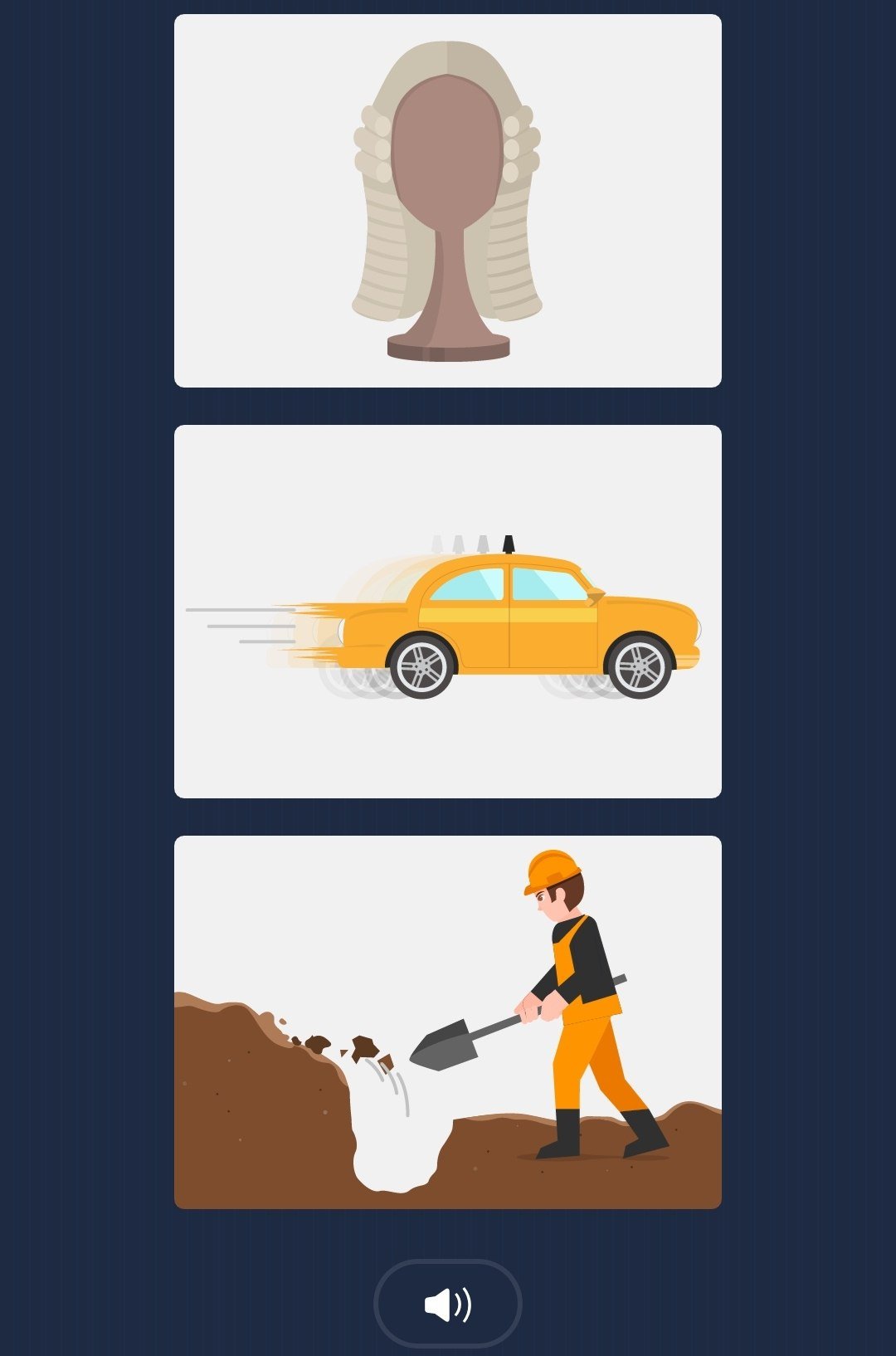The image size is (896, 1356).
Task: Choose the speeding yellow taxi card
Action: pyautogui.click(x=448, y=612)
